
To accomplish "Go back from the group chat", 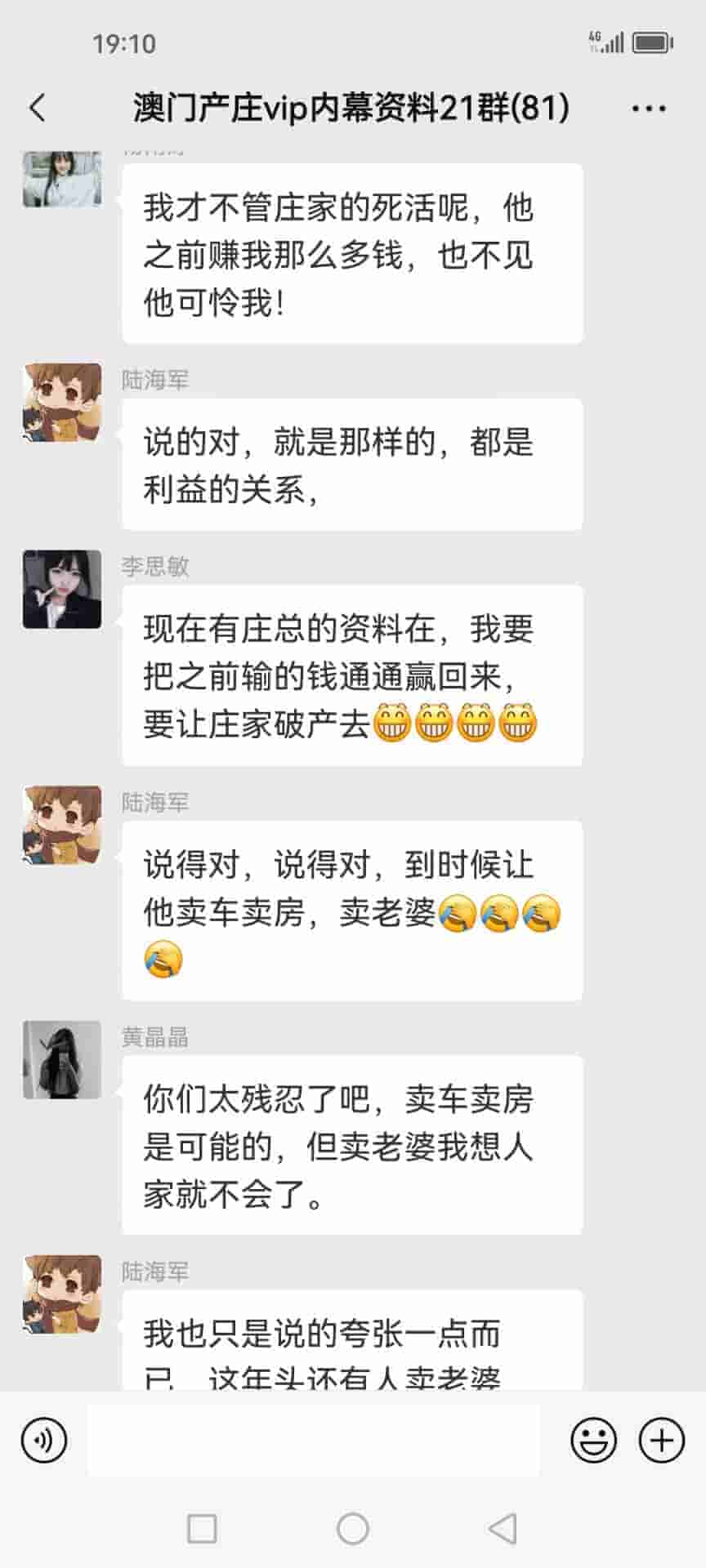I will (x=38, y=108).
